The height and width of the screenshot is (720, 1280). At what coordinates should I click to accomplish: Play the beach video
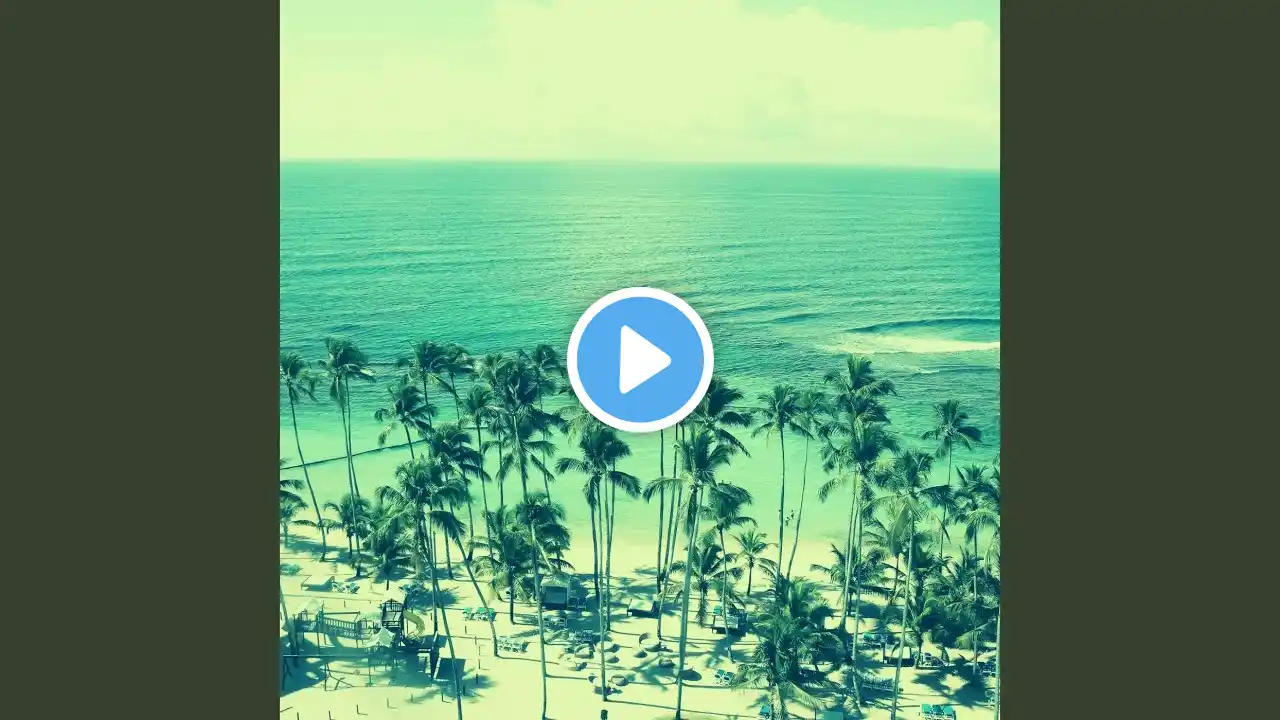(640, 359)
